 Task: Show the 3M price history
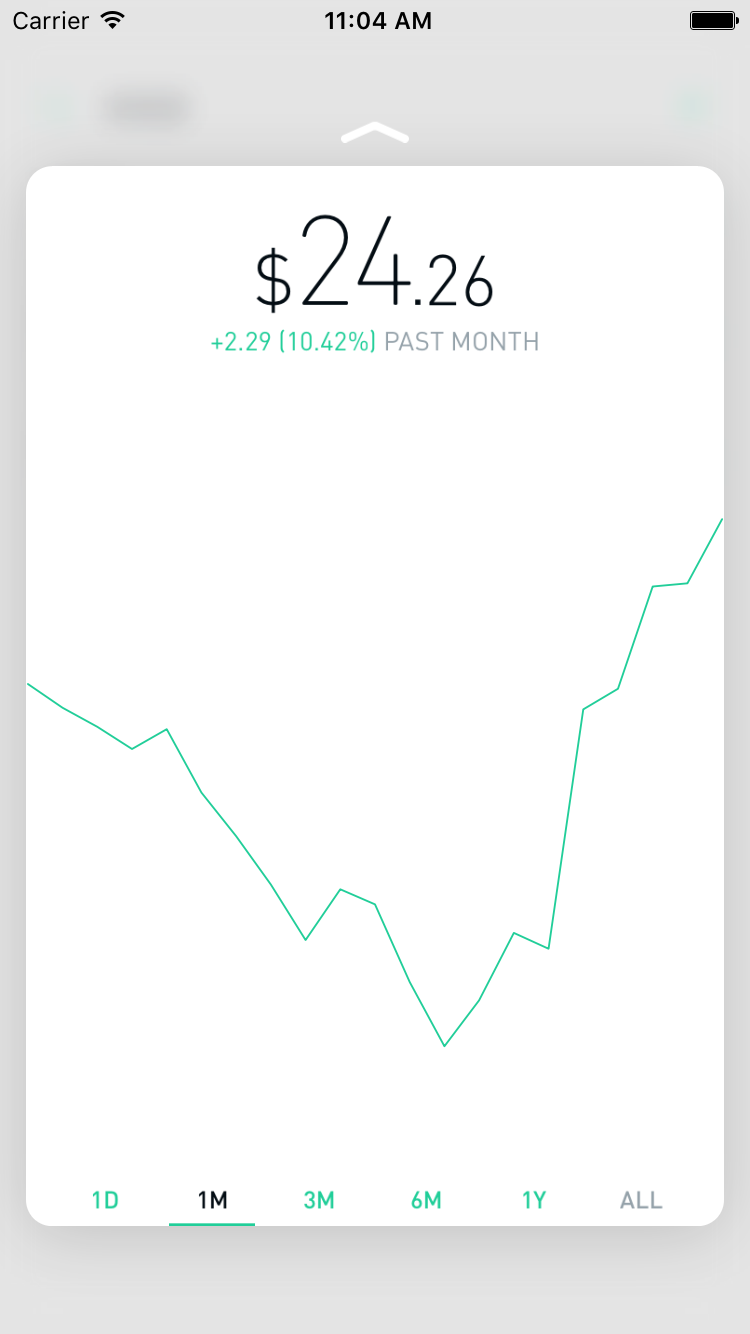coord(319,1199)
